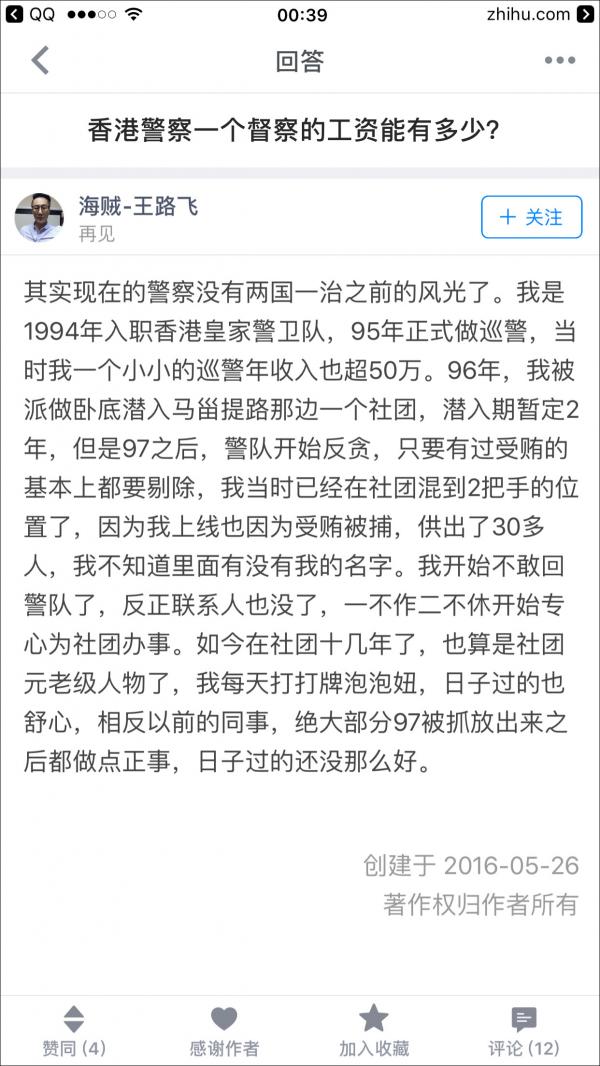Go back using the top-left arrow
The height and width of the screenshot is (1066, 600).
[40, 60]
